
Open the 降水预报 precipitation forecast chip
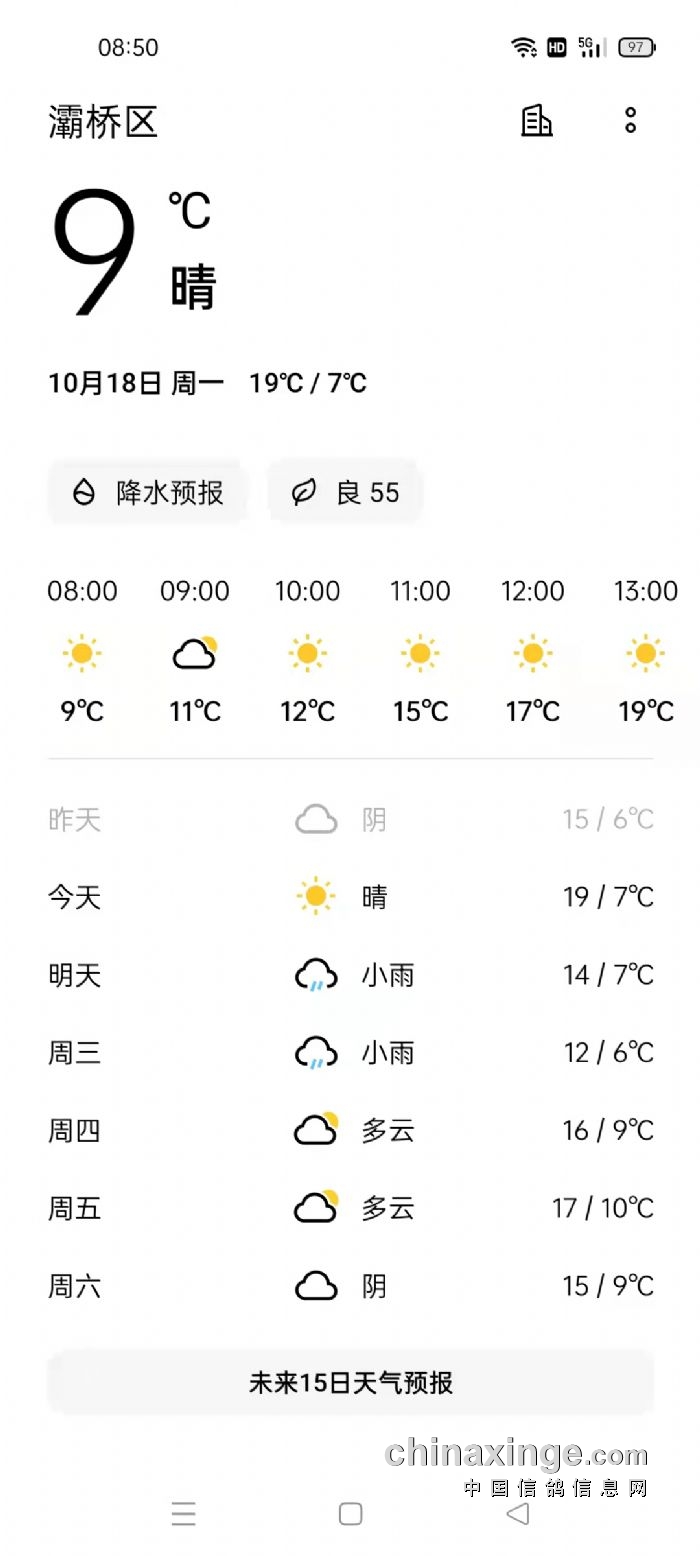[147, 492]
